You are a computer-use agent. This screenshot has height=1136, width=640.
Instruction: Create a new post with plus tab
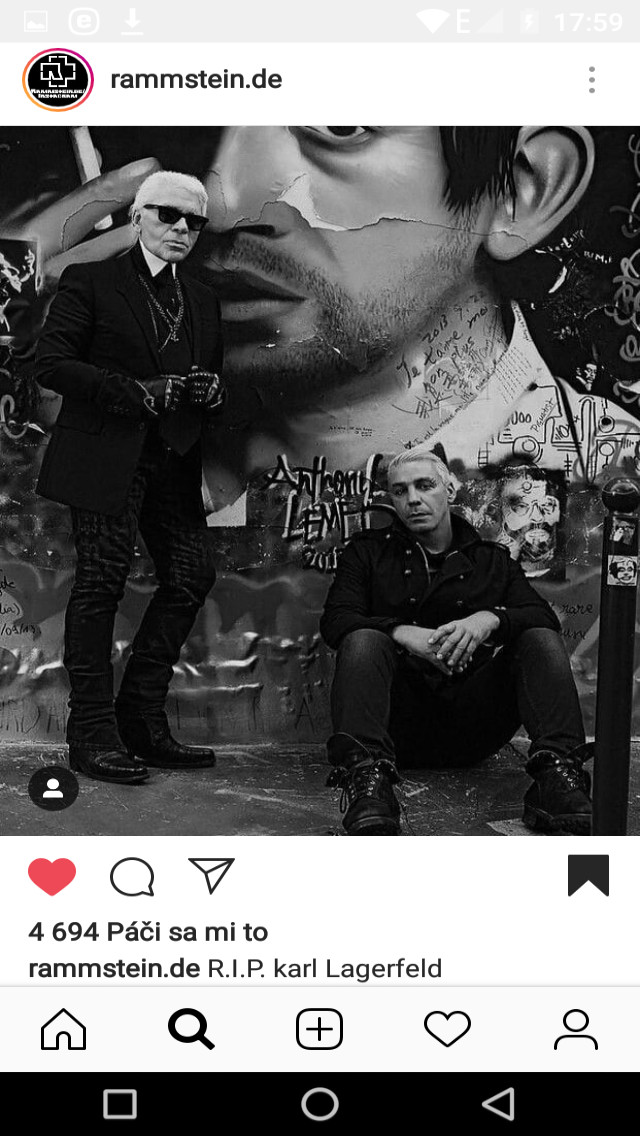(320, 1028)
